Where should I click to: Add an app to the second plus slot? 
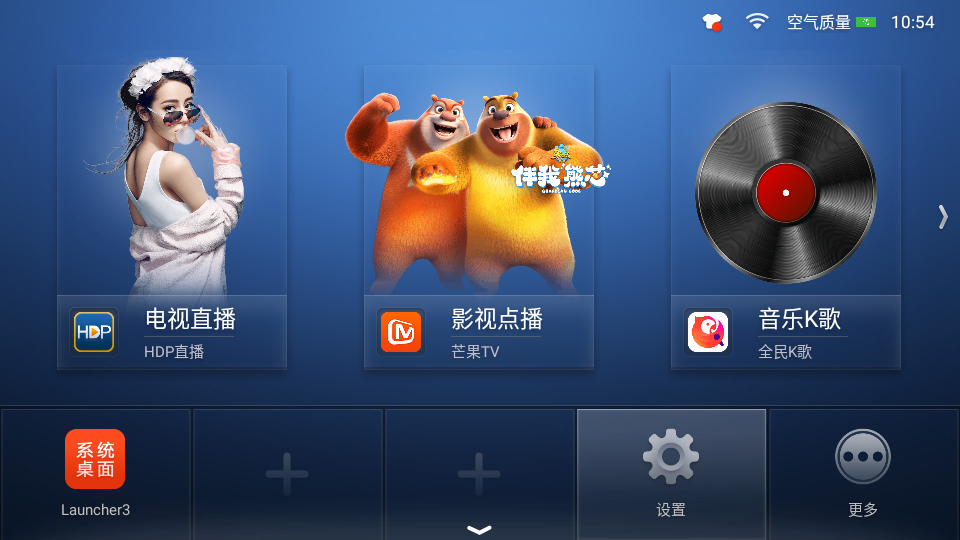[x=479, y=473]
